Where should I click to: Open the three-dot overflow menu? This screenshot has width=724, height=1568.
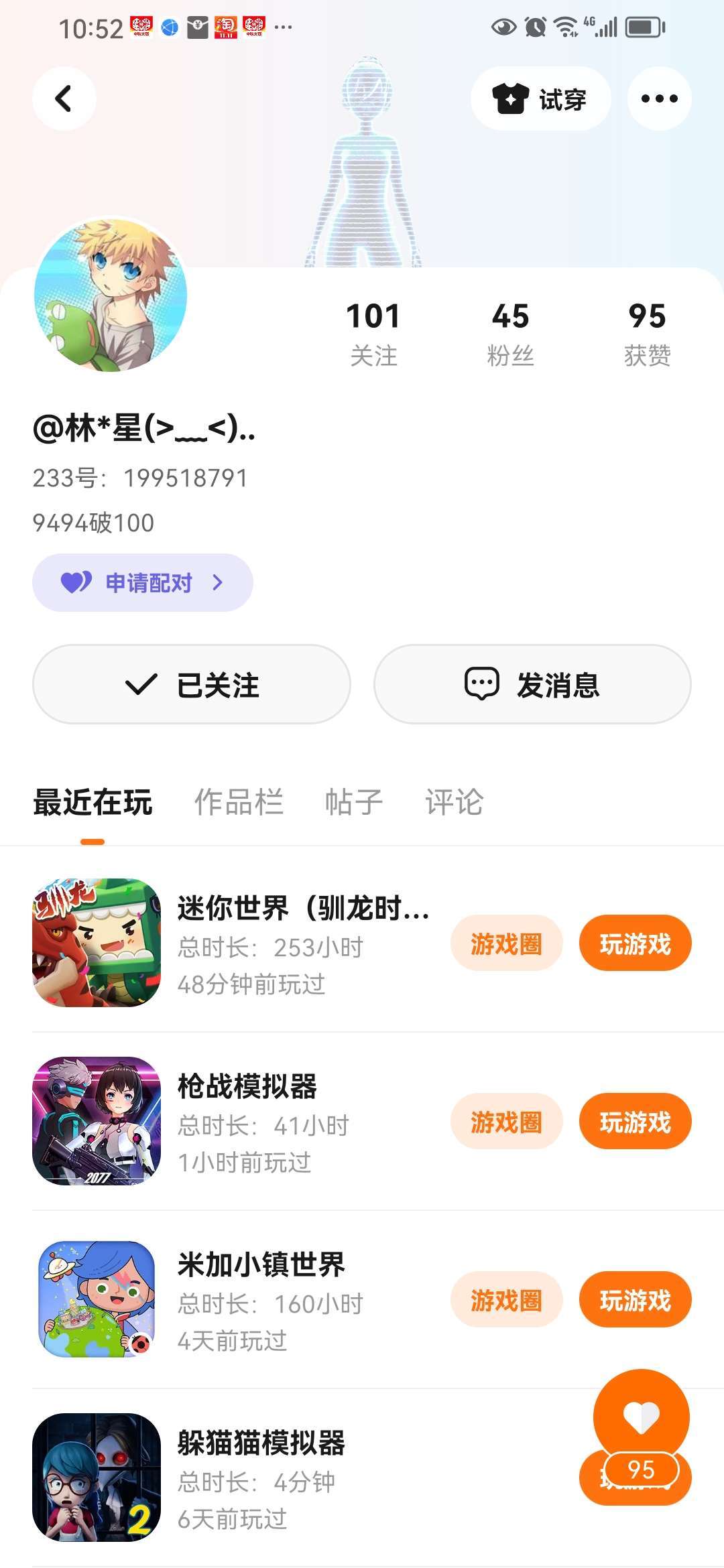(659, 99)
